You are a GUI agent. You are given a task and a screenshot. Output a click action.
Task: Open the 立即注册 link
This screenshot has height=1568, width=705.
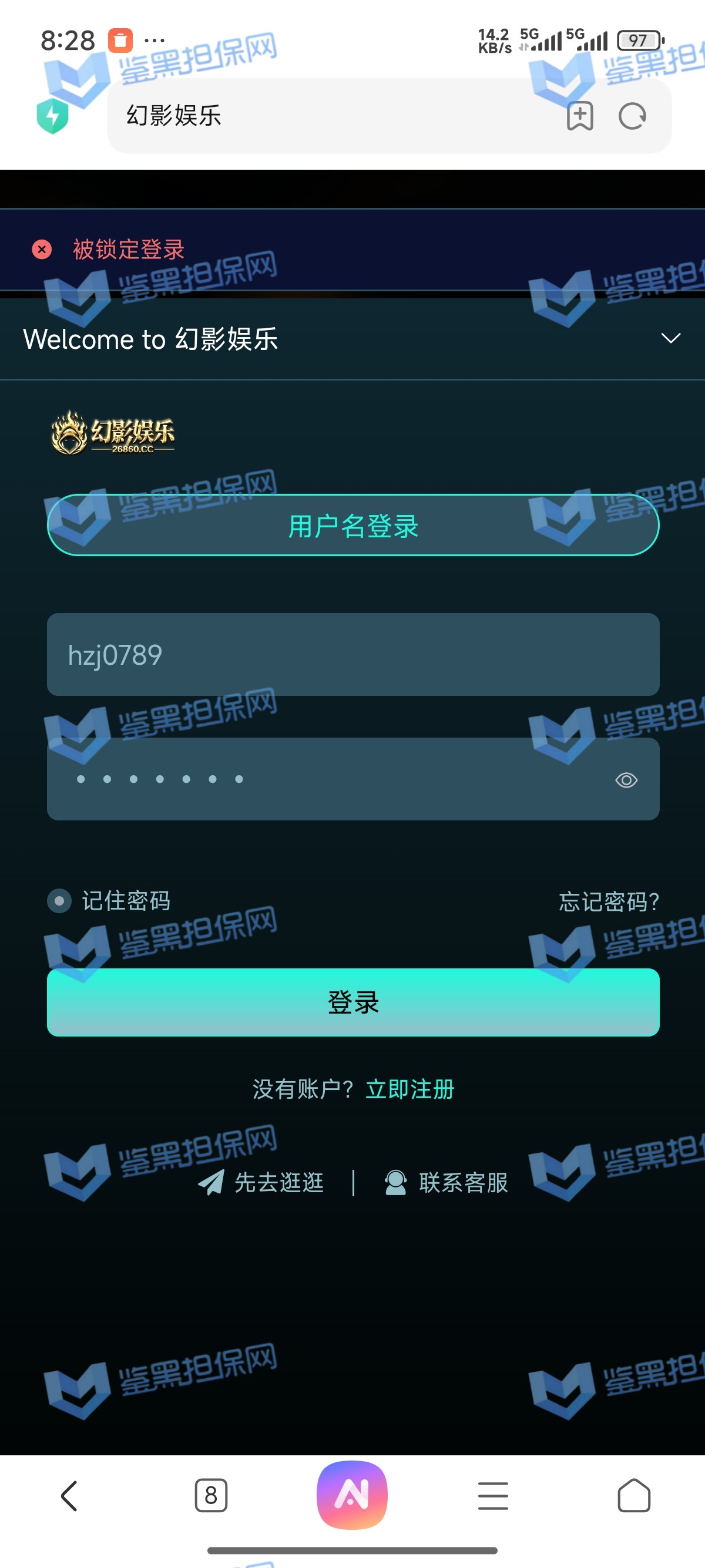409,1089
